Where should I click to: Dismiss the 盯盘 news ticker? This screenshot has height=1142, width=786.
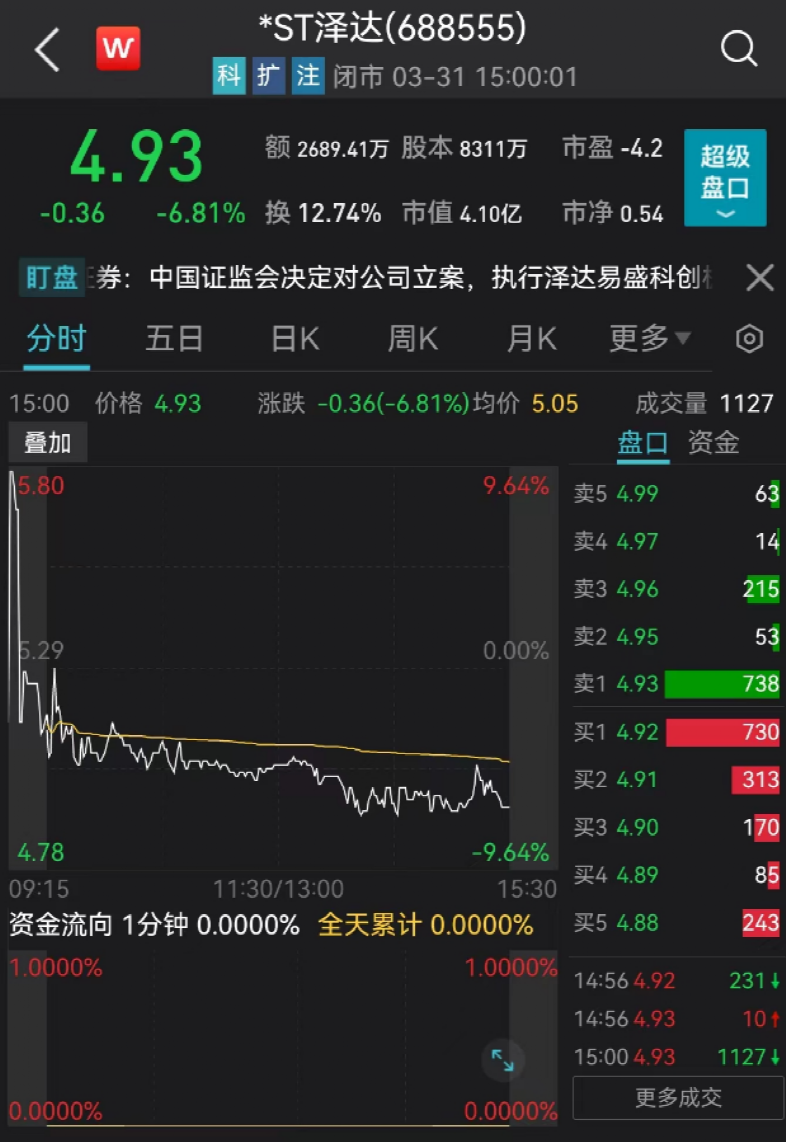[760, 278]
